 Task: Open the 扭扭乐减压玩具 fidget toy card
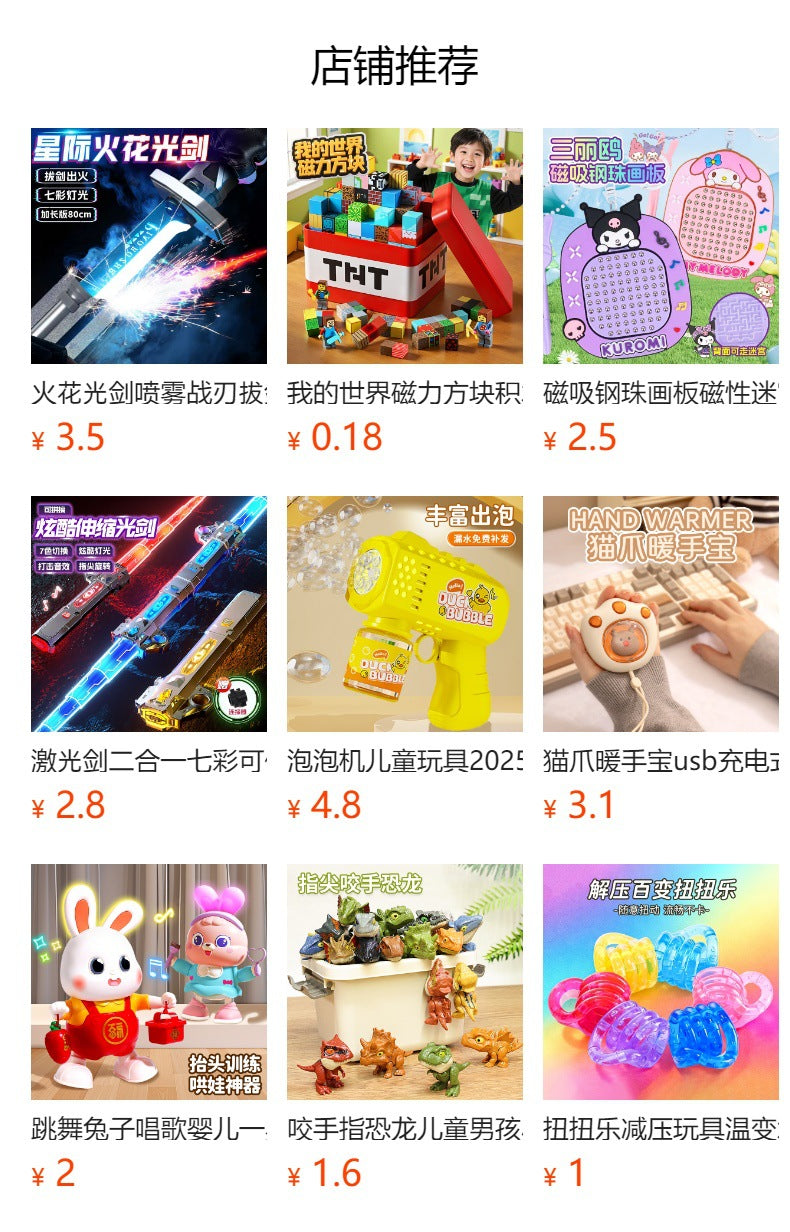click(x=660, y=982)
